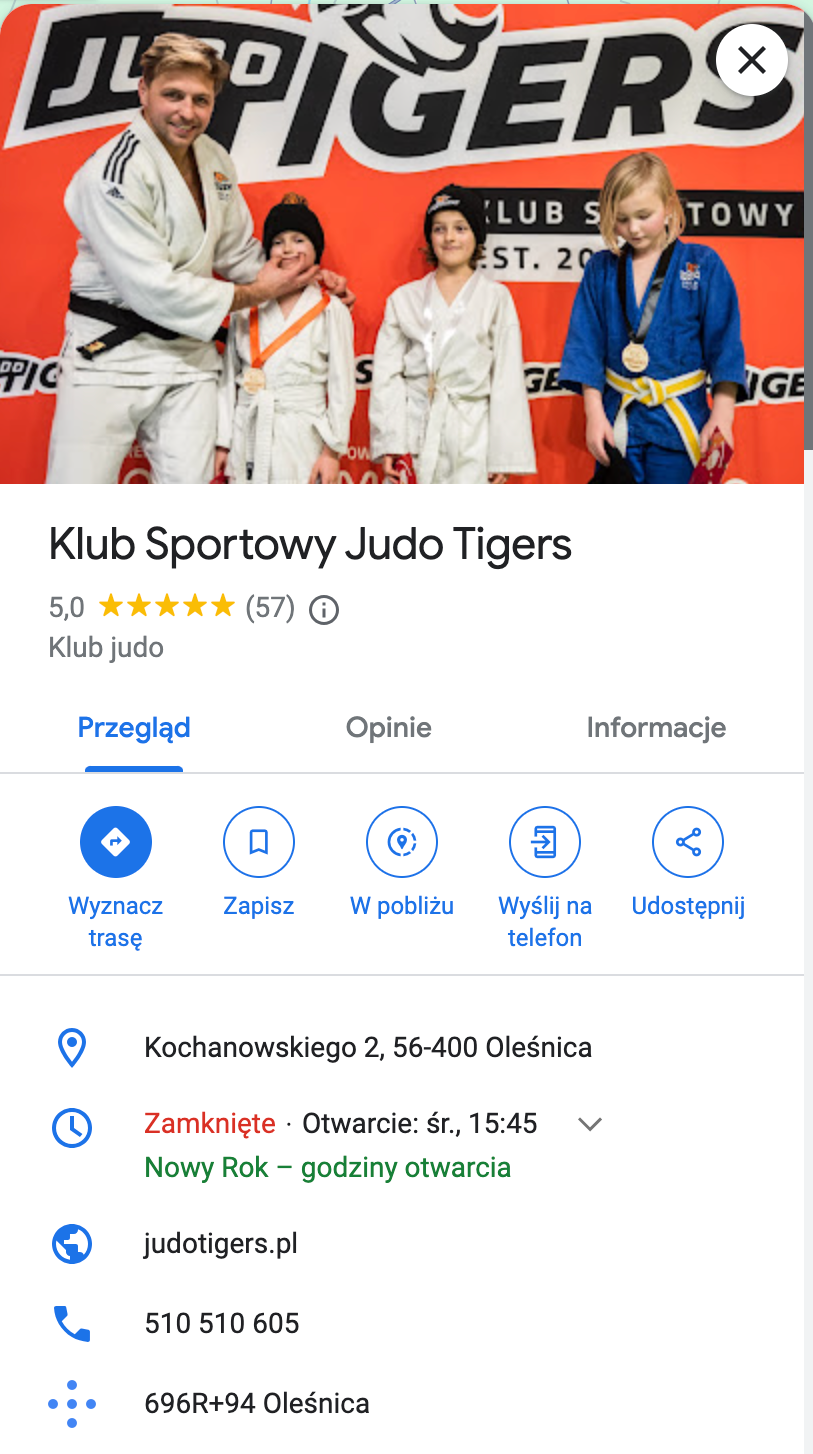The width and height of the screenshot is (813, 1454).
Task: Expand the opening hours chevron
Action: pyautogui.click(x=590, y=1124)
